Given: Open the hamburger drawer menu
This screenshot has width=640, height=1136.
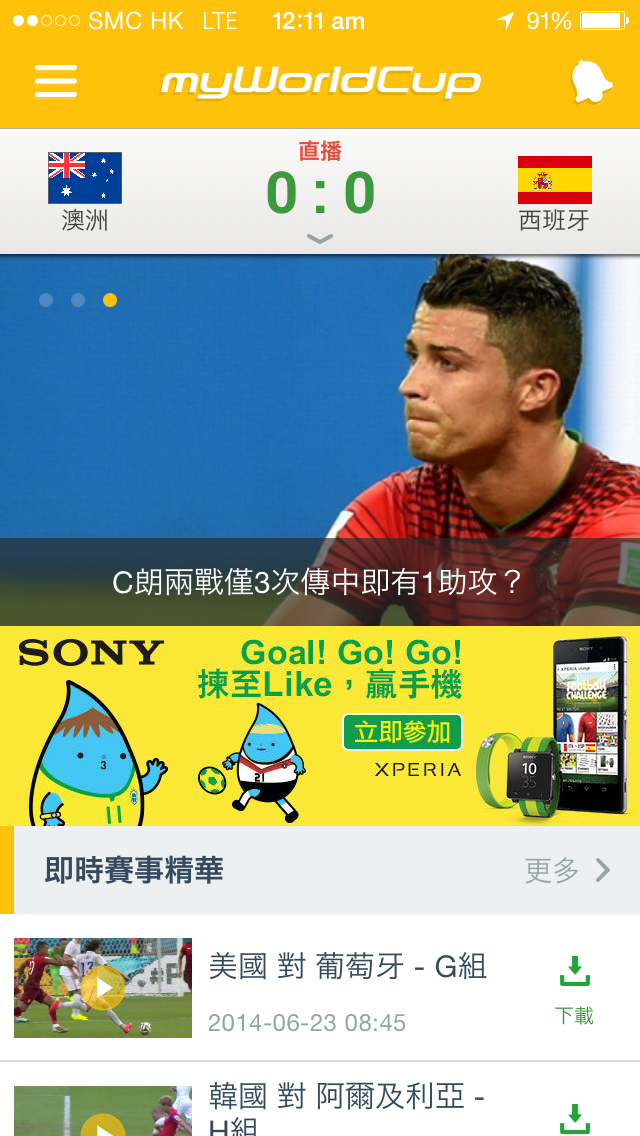Looking at the screenshot, I should 56,81.
